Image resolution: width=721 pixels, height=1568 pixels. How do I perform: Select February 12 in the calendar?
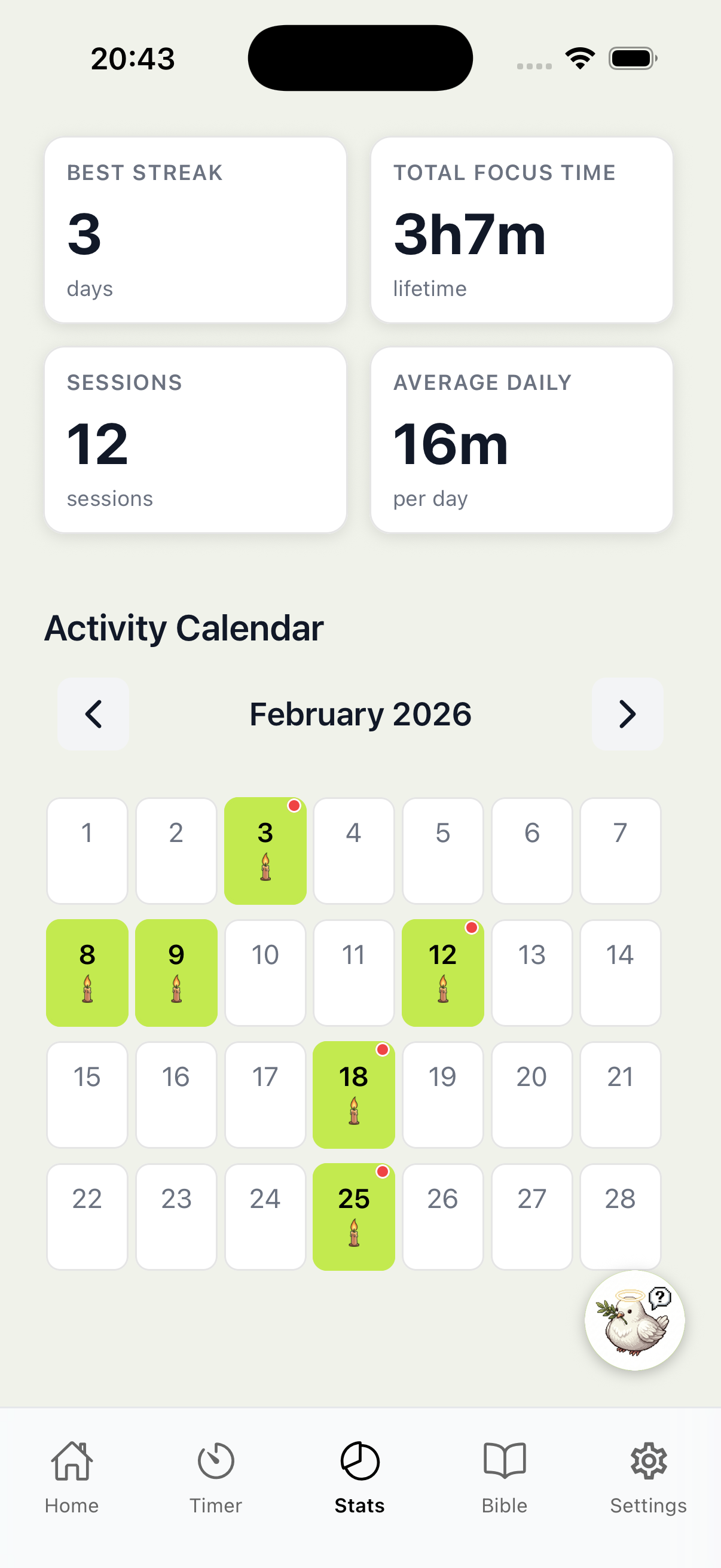click(x=442, y=973)
